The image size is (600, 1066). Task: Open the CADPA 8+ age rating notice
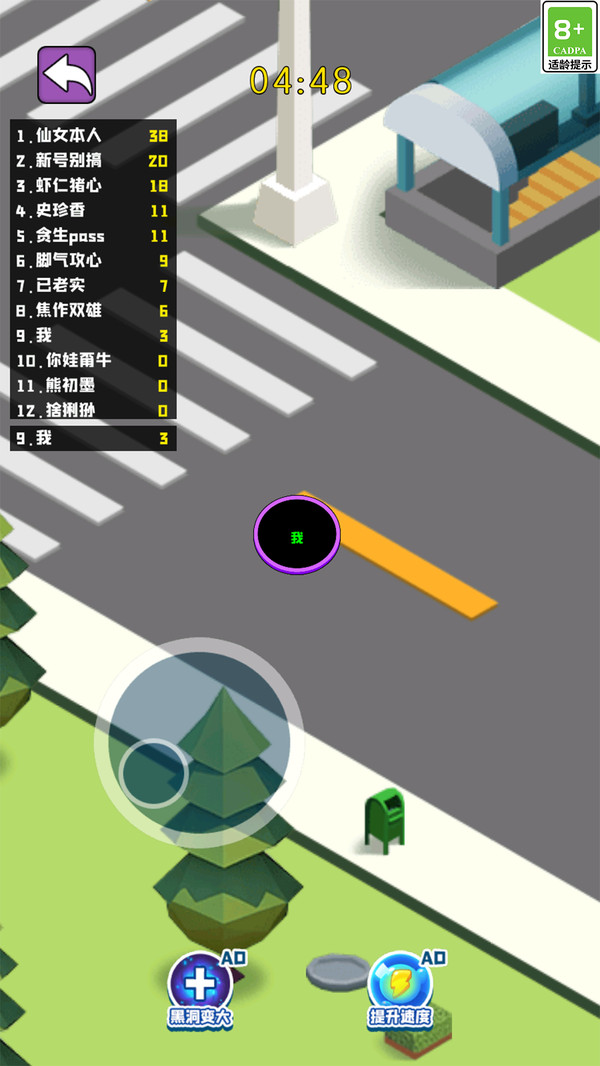pyautogui.click(x=569, y=37)
